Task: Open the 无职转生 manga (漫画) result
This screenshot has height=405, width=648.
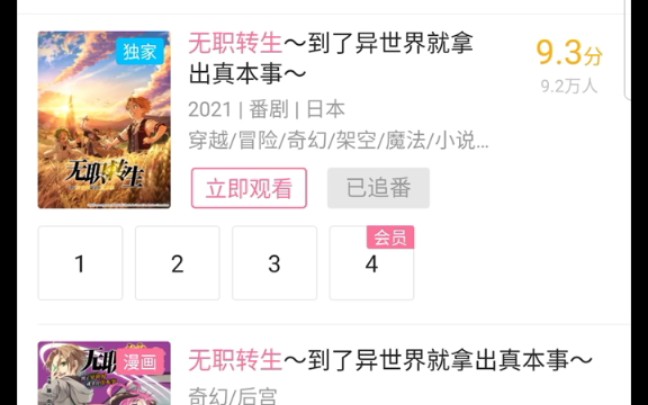Action: point(390,359)
